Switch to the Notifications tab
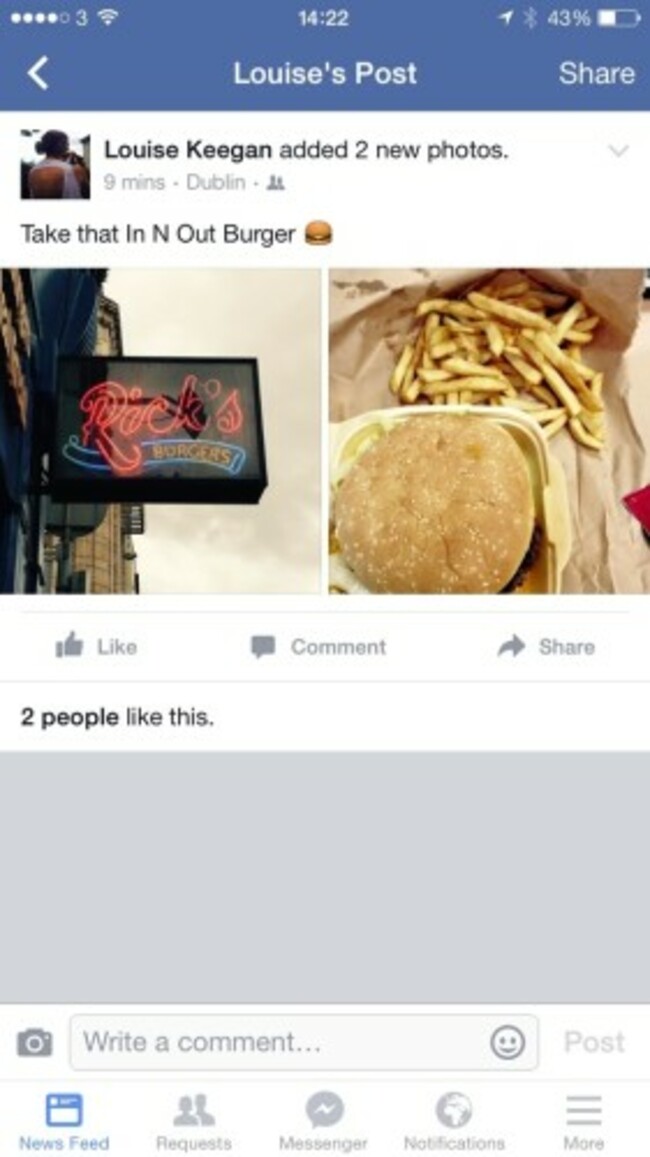This screenshot has width=650, height=1157. [454, 1121]
